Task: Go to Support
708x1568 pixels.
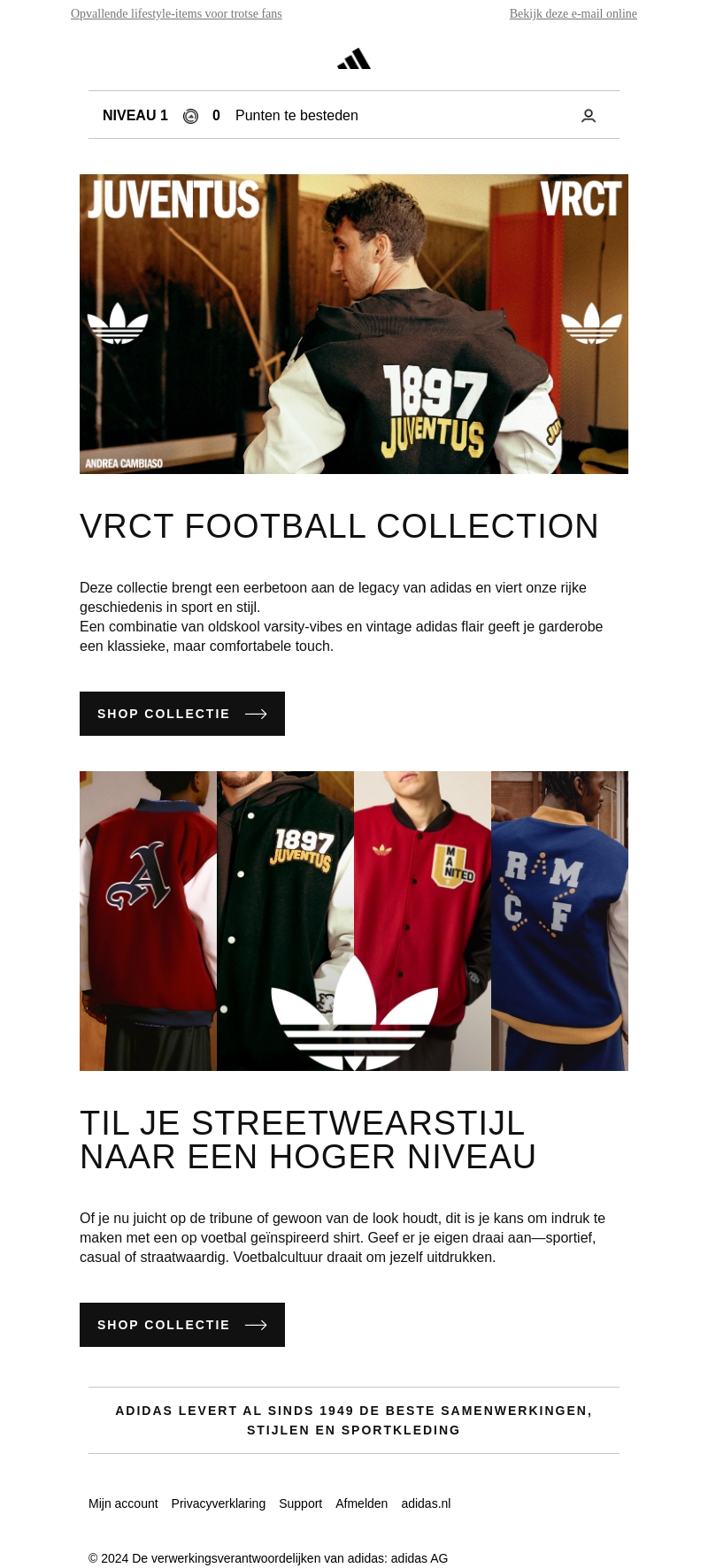Action: 300,1503
